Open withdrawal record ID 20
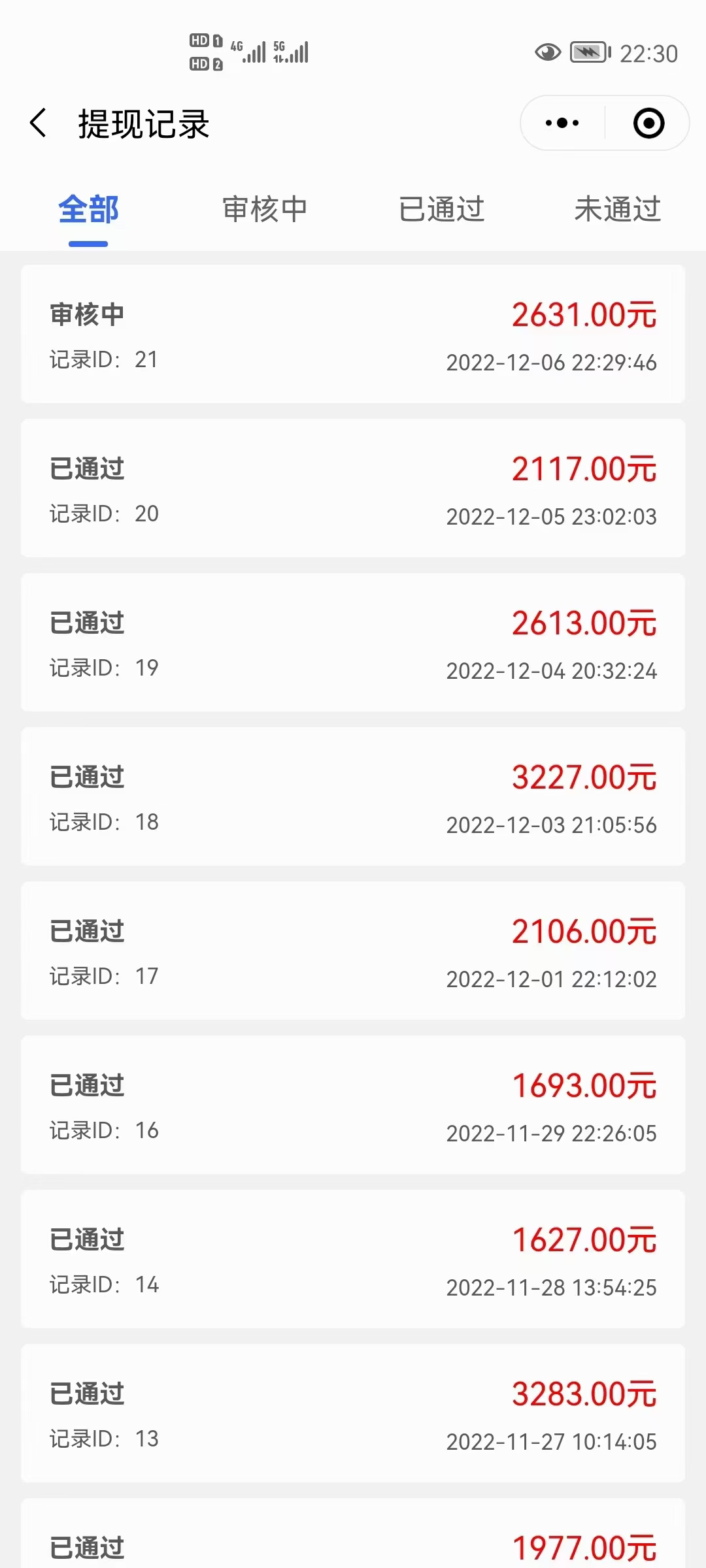 (353, 488)
